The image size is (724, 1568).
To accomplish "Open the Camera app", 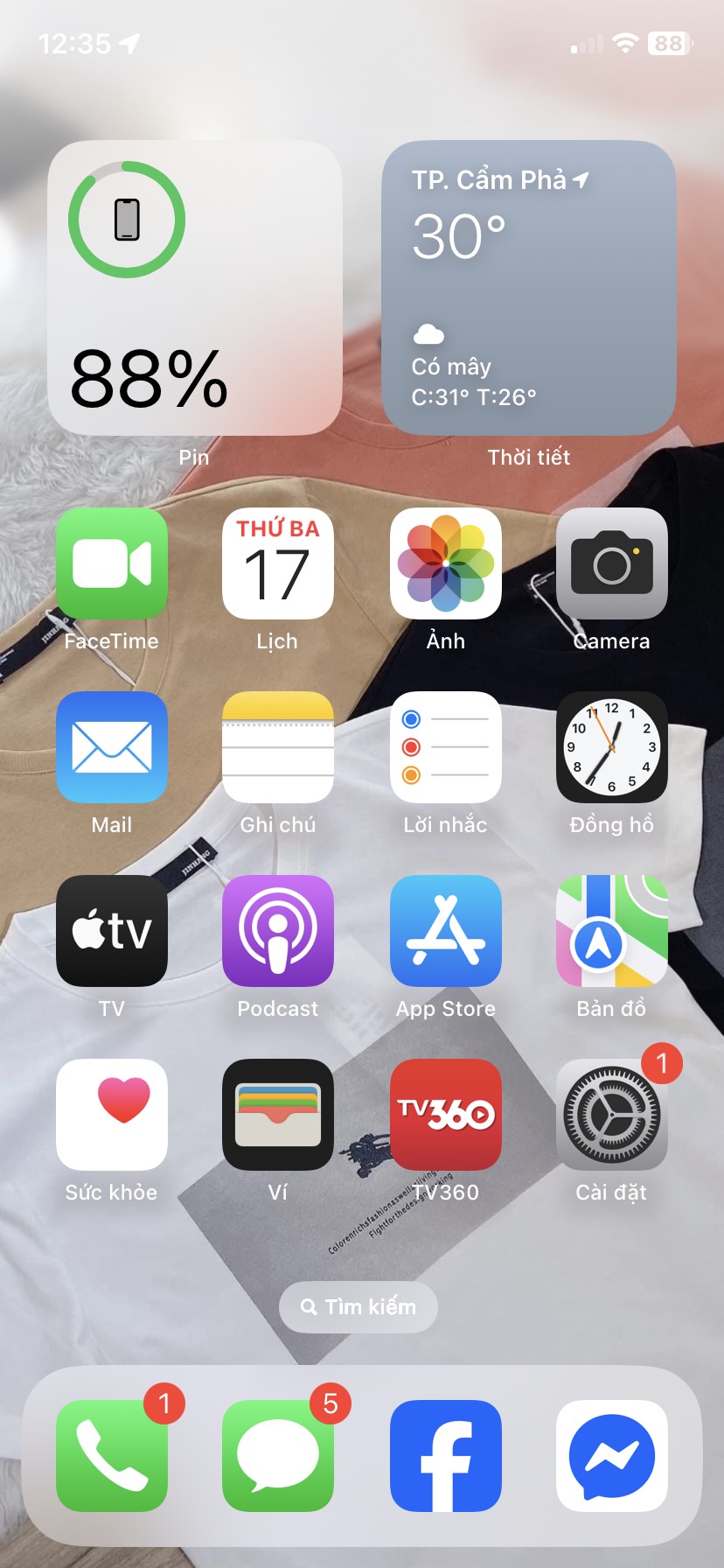I will coord(612,563).
